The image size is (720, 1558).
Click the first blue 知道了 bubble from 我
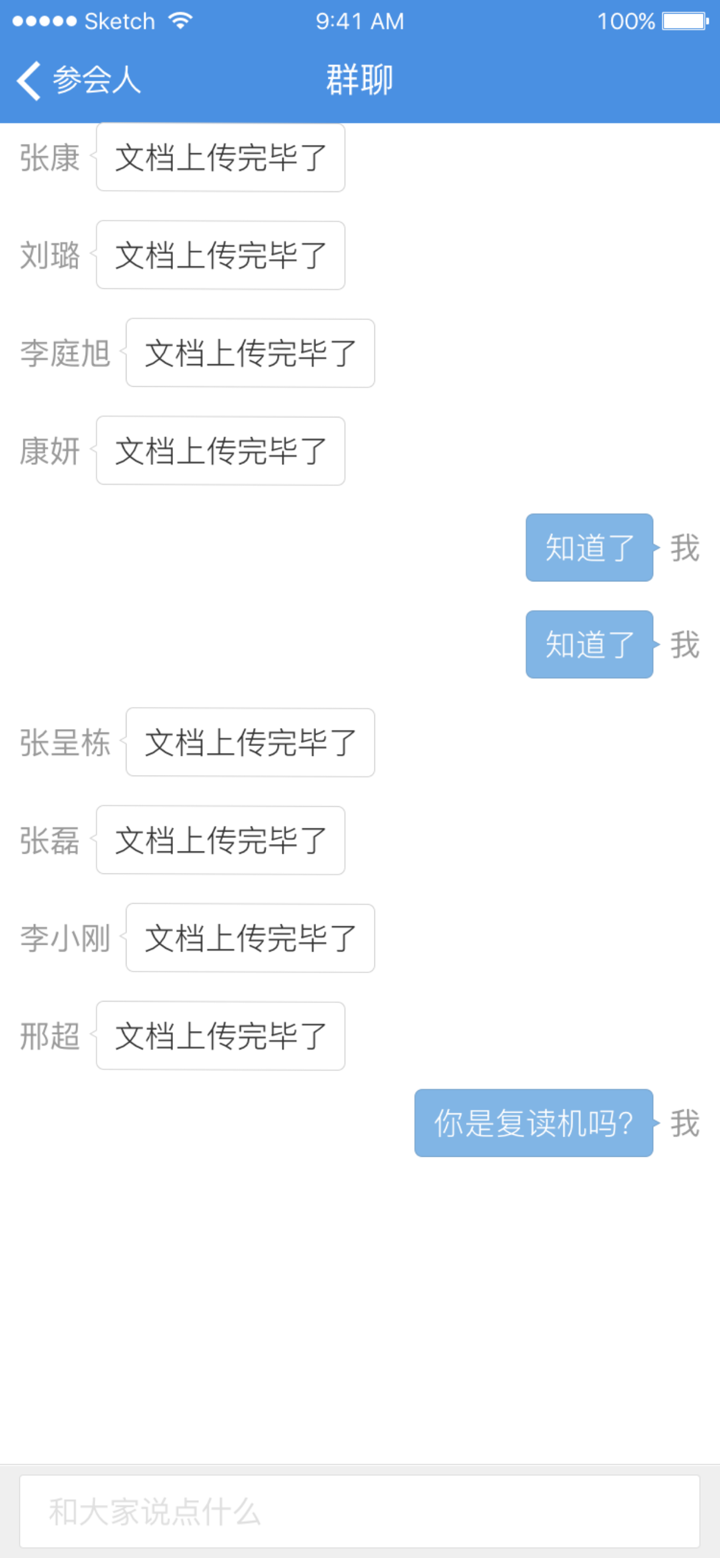(589, 548)
